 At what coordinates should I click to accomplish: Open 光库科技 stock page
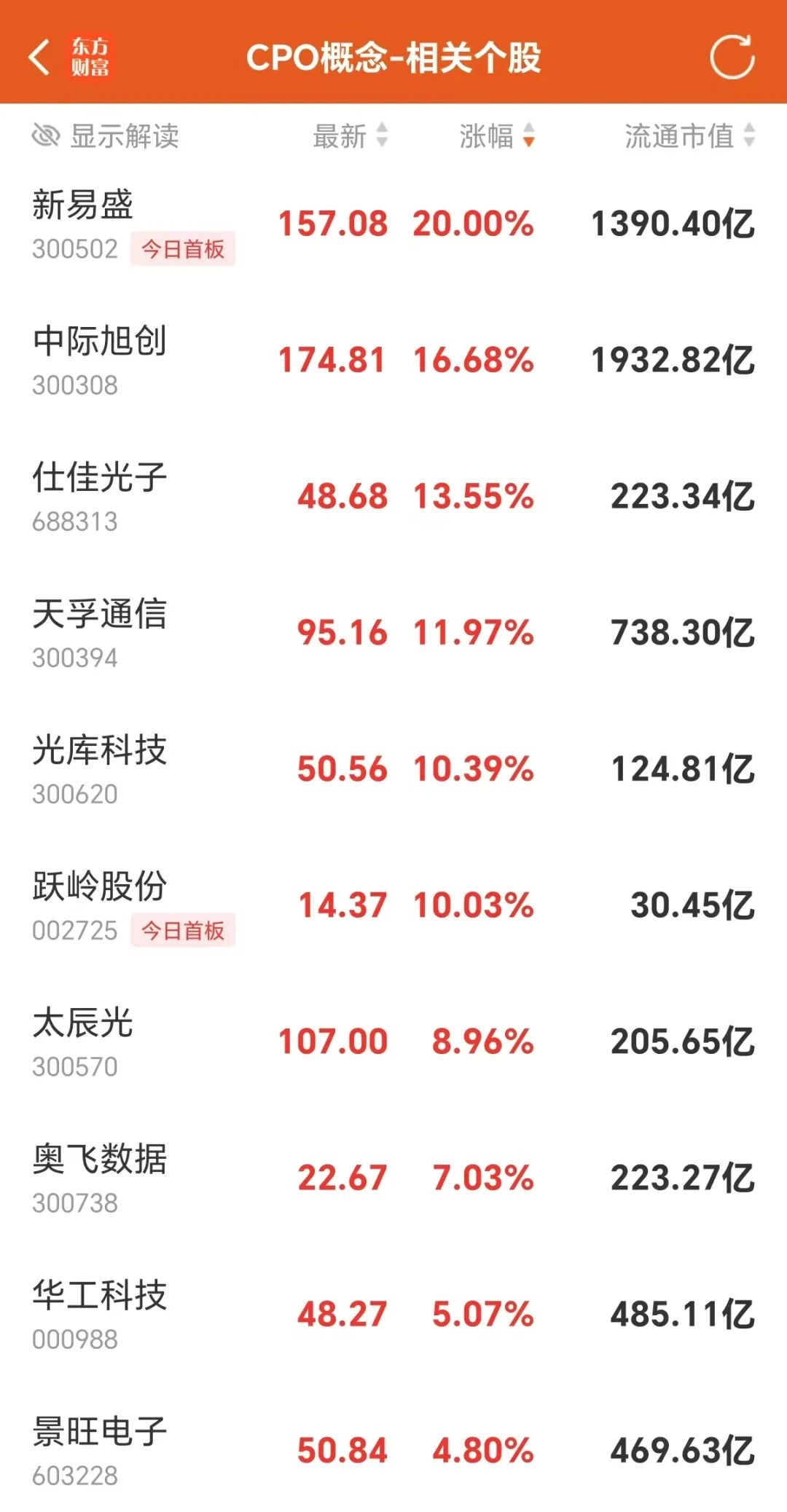(x=393, y=769)
